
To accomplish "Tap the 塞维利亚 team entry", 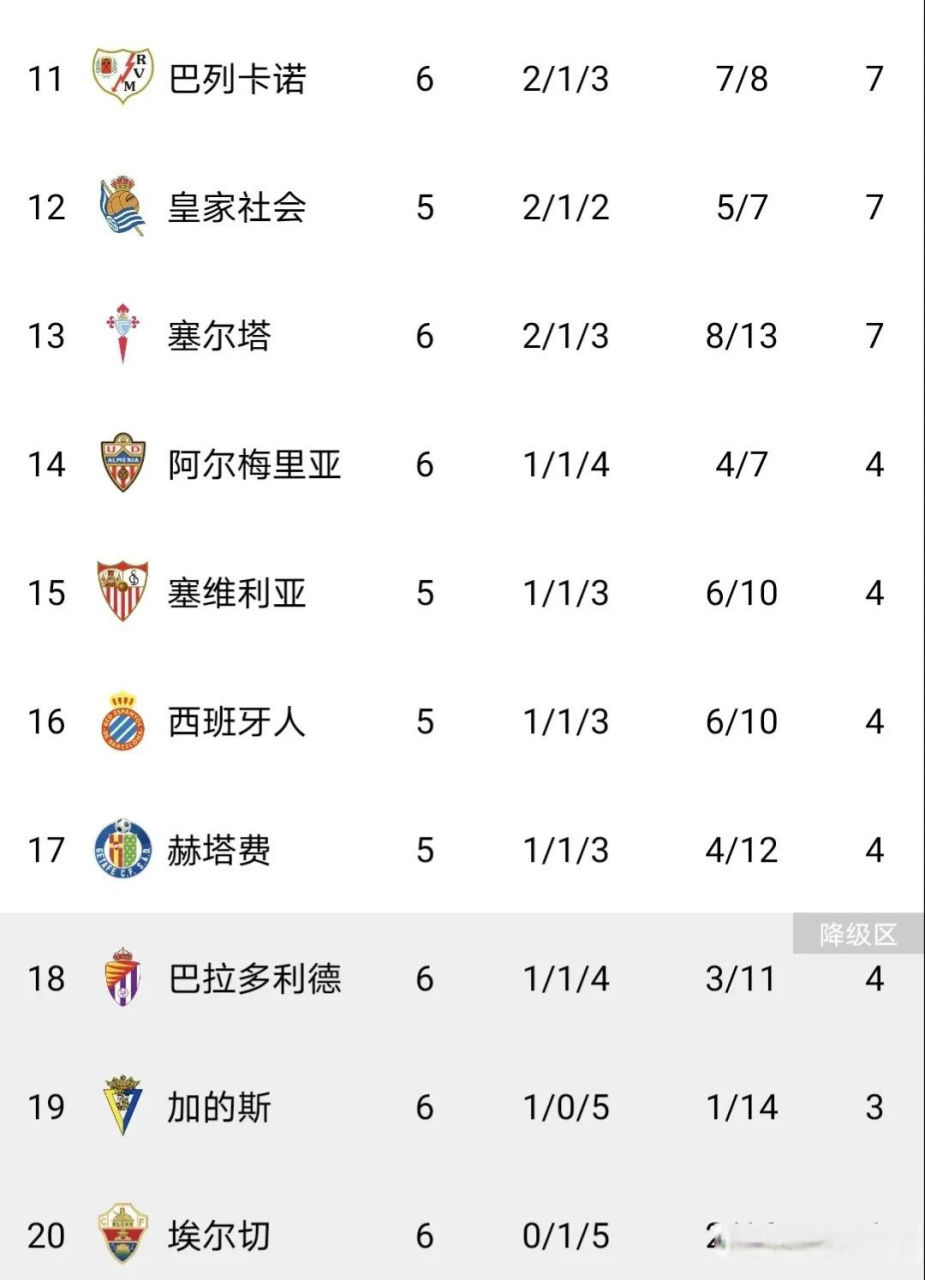I will (237, 593).
